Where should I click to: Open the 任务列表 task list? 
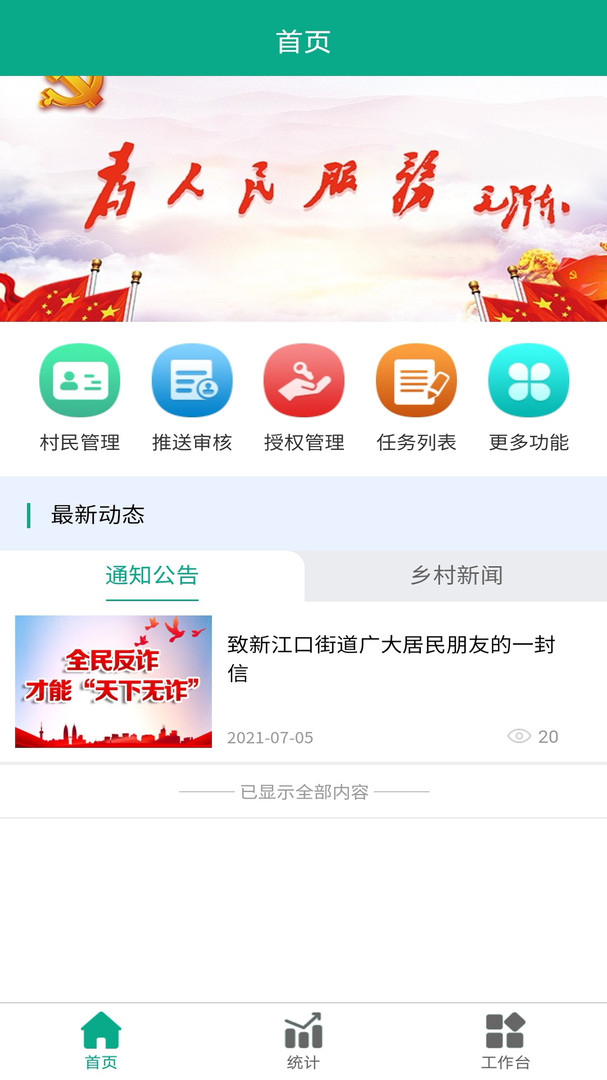[x=416, y=397]
